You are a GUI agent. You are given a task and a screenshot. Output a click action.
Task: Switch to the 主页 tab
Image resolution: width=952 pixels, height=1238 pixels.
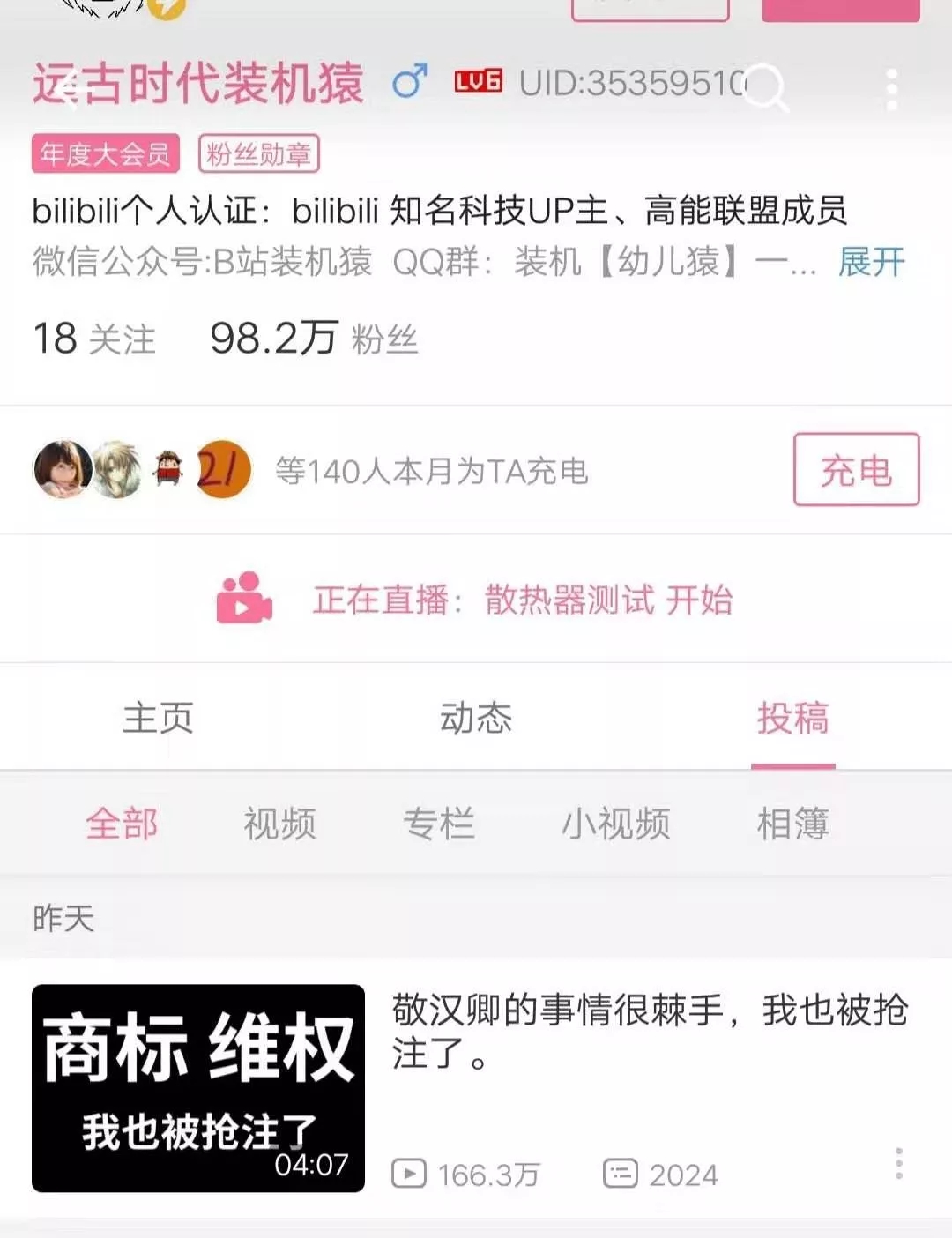coord(158,718)
